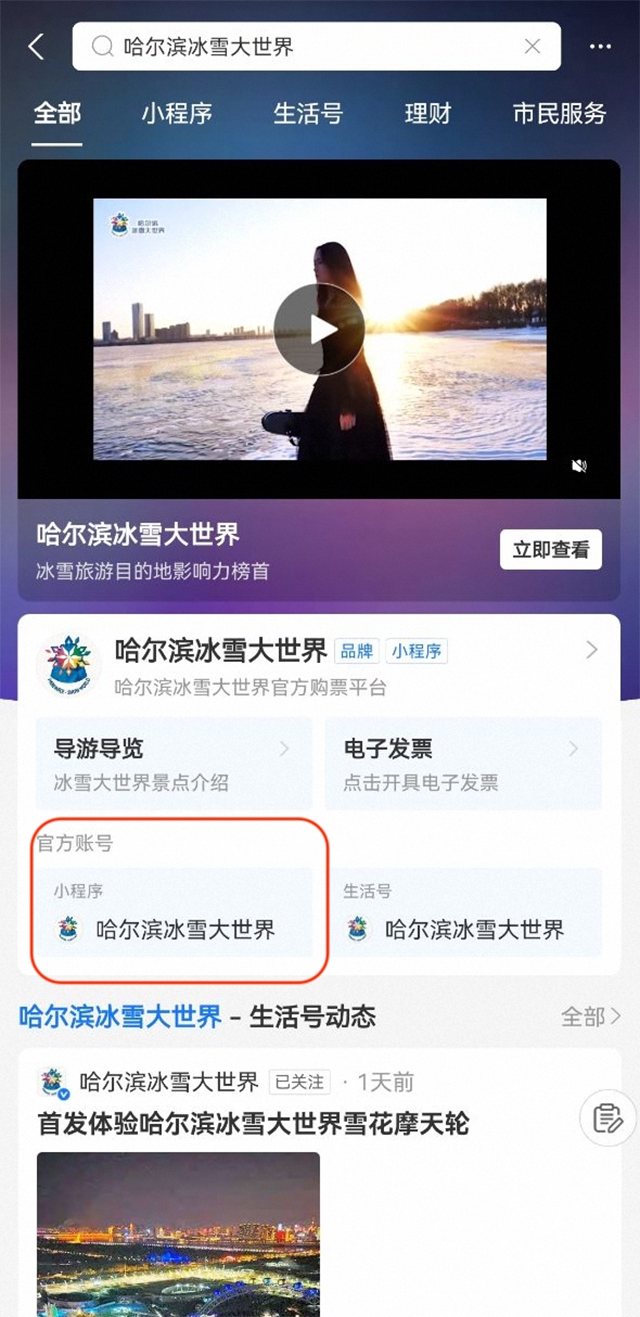Open the 哈尔滨冰雪大世界 brand card chevron
The height and width of the screenshot is (1317, 640).
[x=592, y=651]
